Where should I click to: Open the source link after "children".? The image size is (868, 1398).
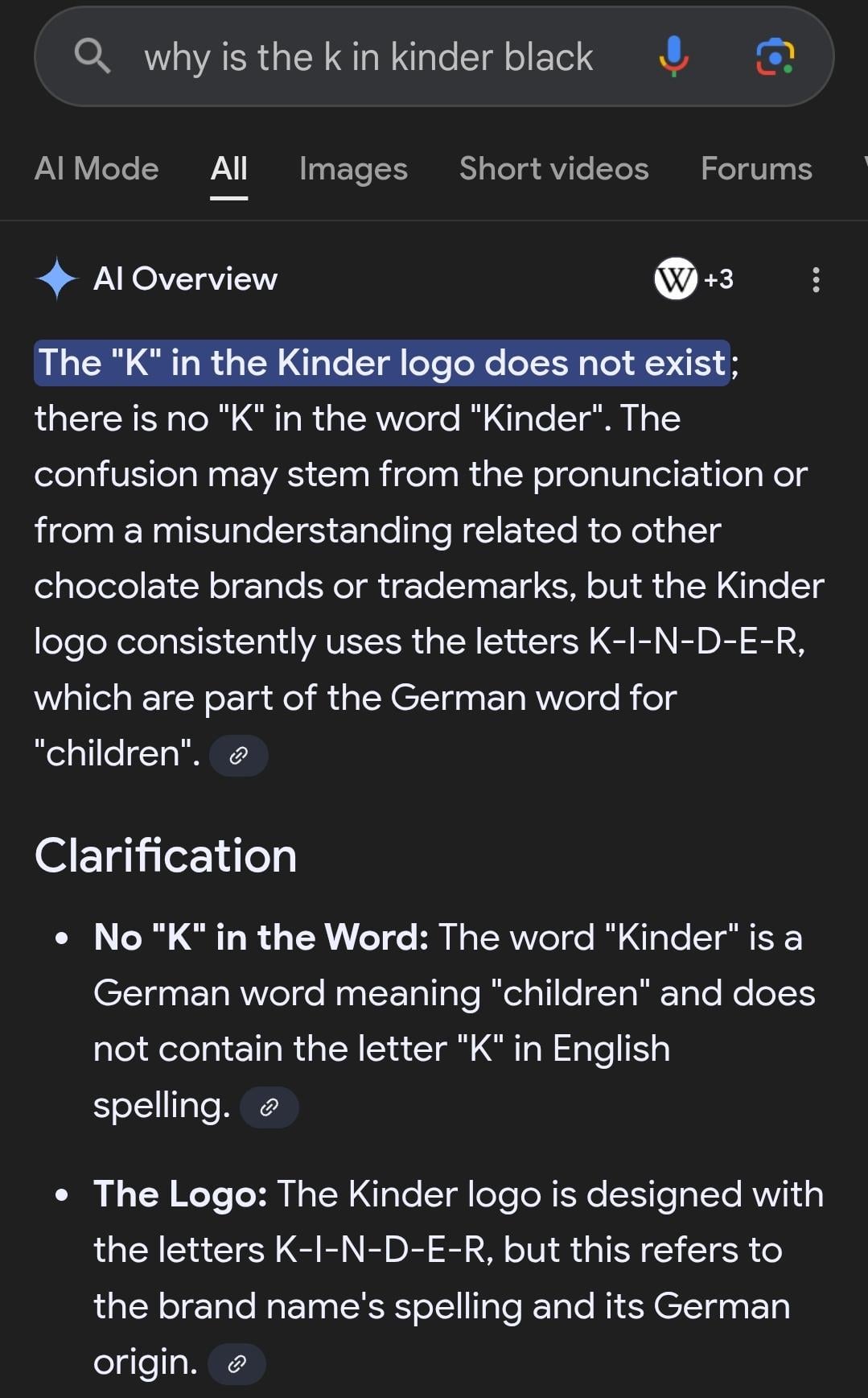coord(238,756)
